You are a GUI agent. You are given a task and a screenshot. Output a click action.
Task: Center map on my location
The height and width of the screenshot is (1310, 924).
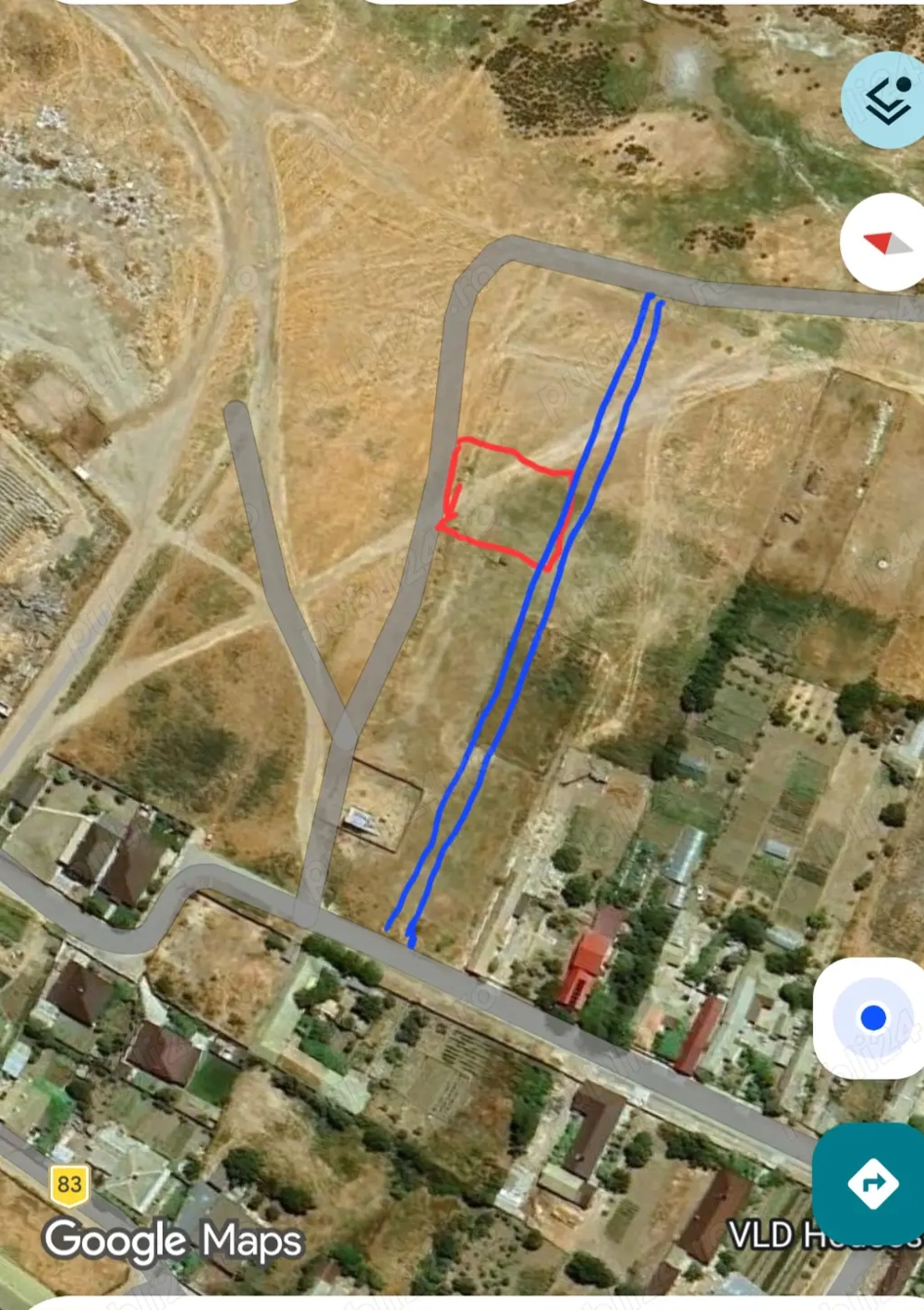(x=871, y=1018)
